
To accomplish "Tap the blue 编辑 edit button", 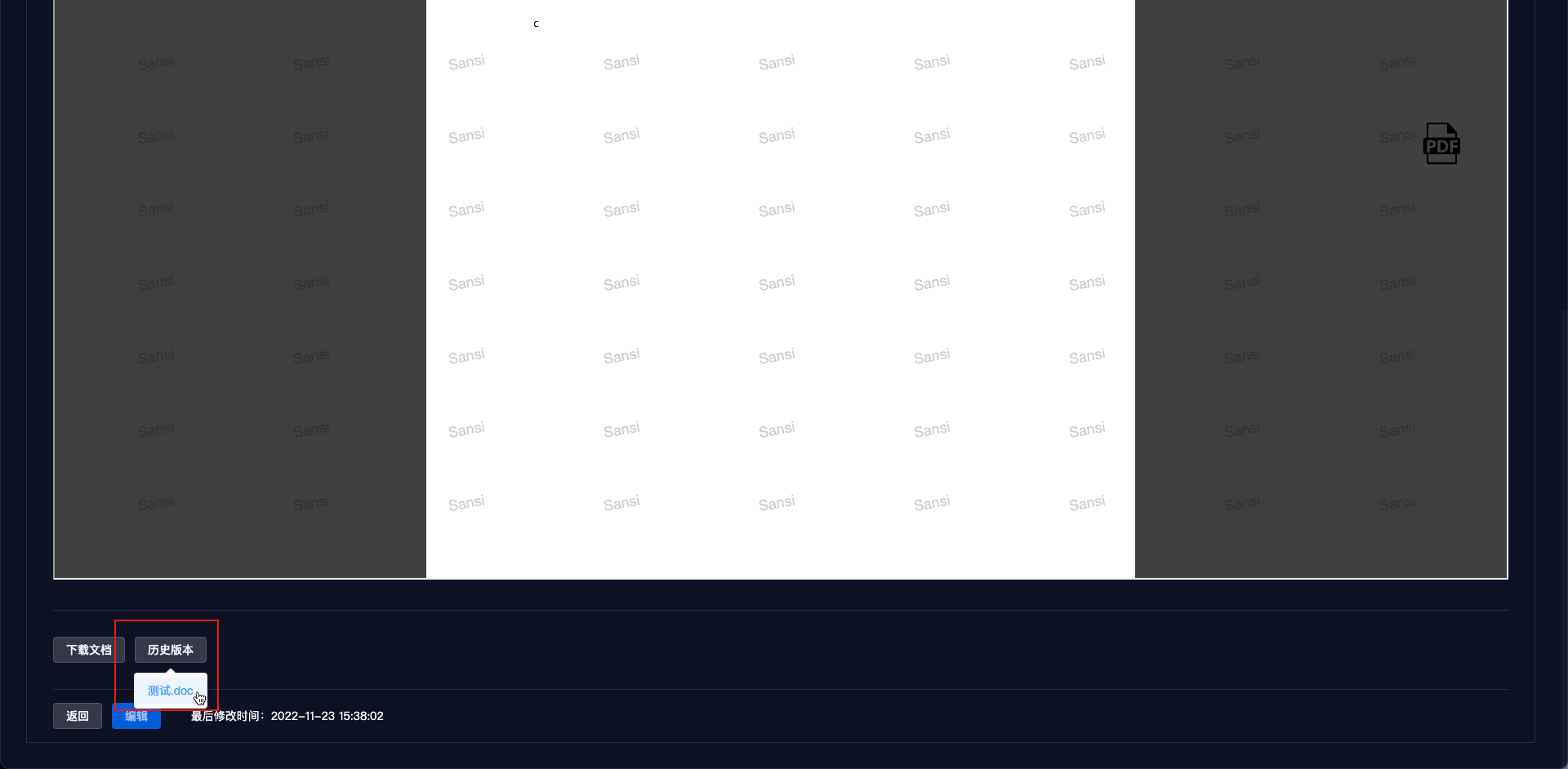I will (136, 718).
